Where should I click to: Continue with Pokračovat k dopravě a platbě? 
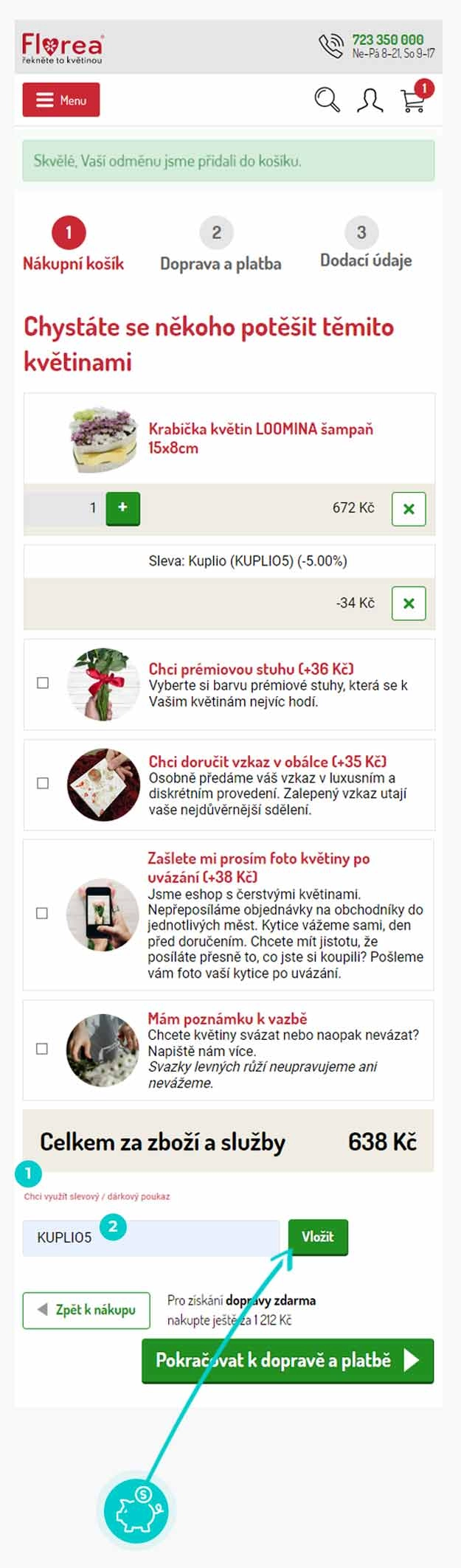pos(287,1361)
